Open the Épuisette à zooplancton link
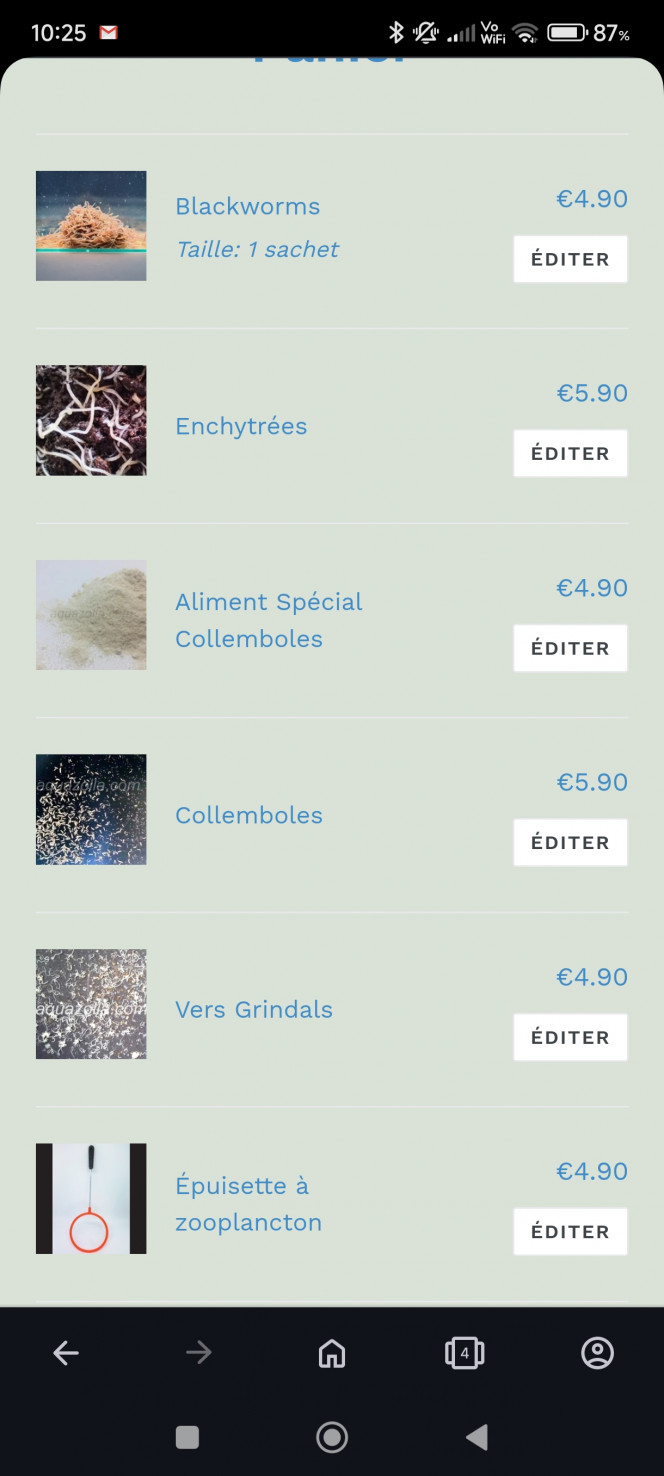The height and width of the screenshot is (1476, 664). click(x=248, y=1204)
